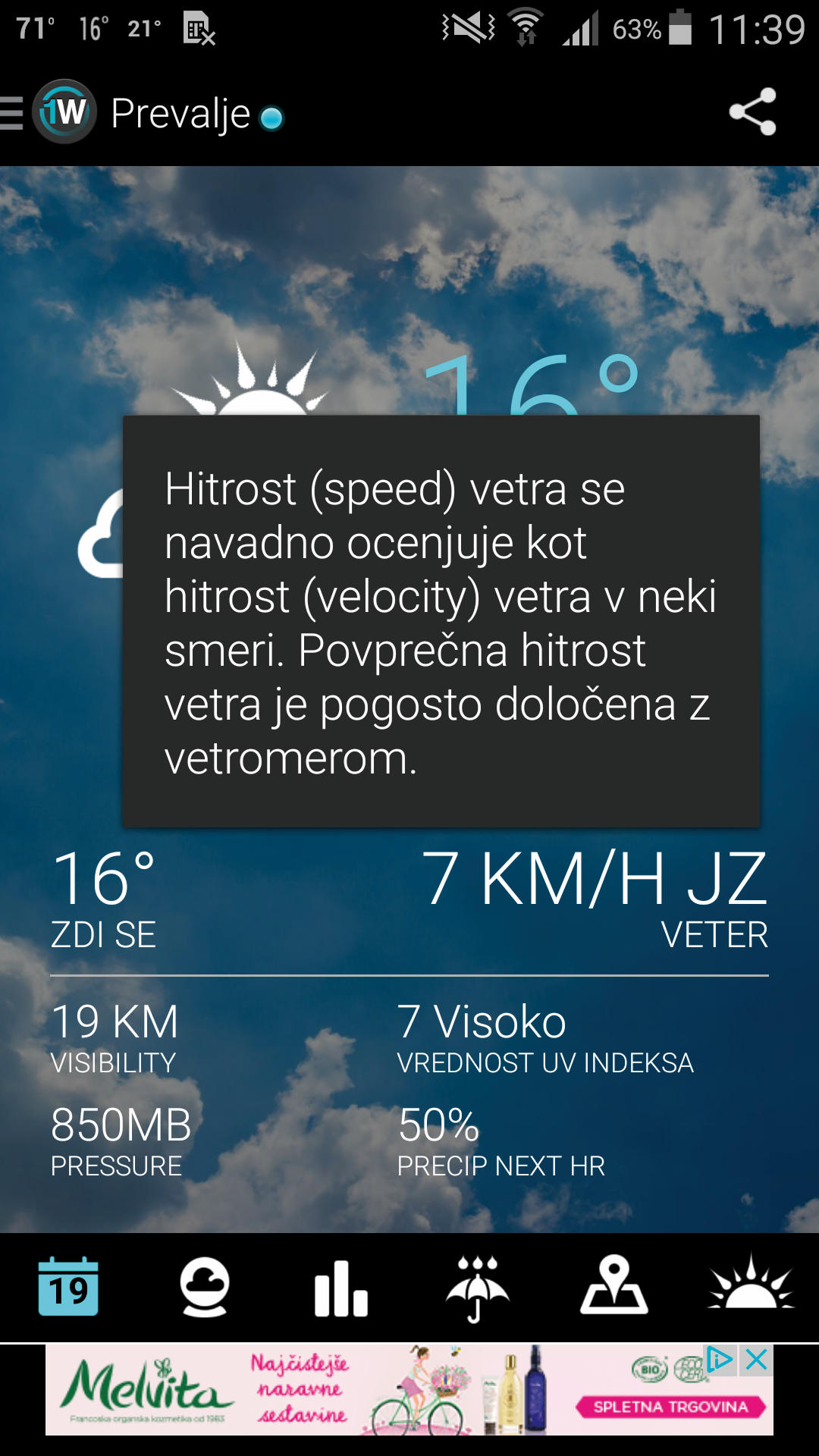Close the Melvita ad banner

(757, 1360)
